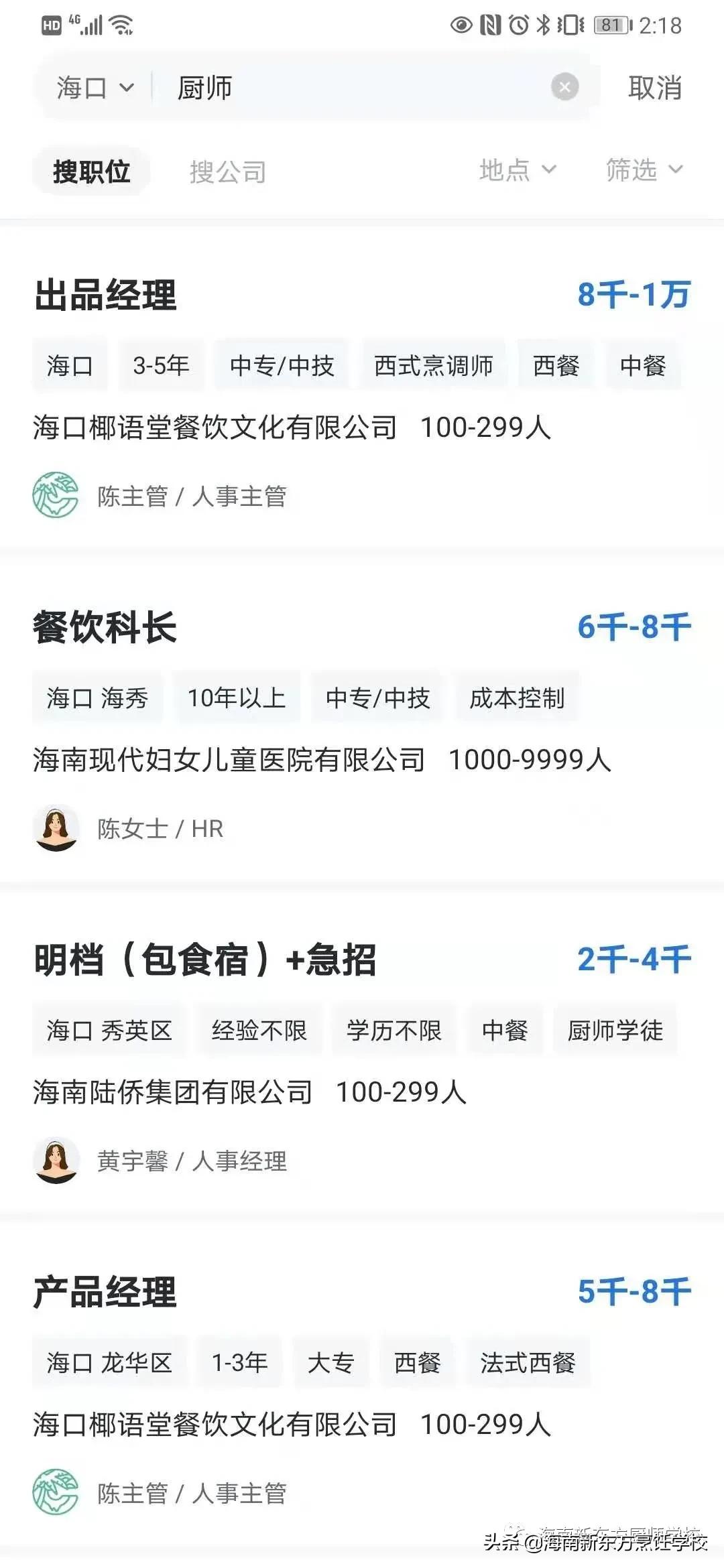The image size is (724, 1568).
Task: Clear the 厨师 search text
Action: click(566, 86)
